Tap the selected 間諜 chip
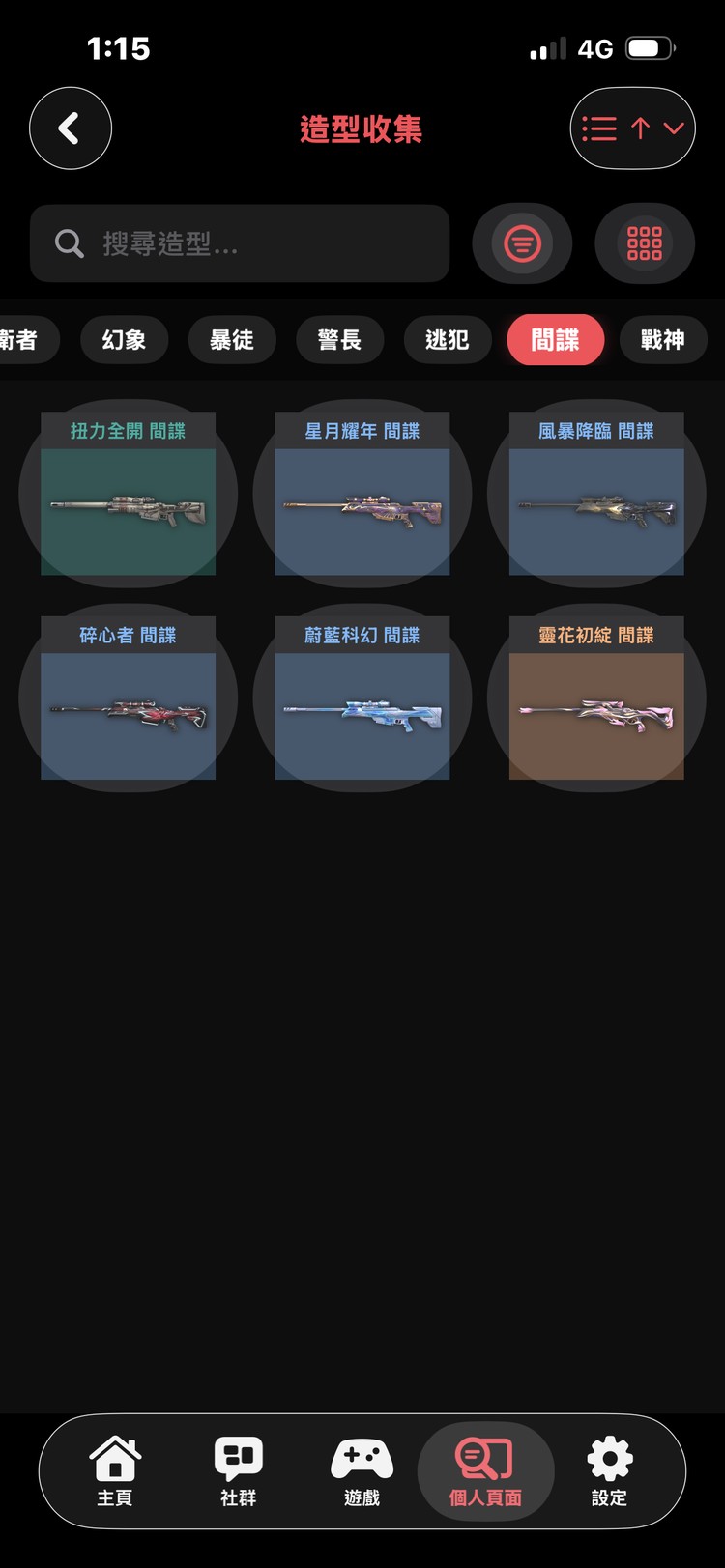Image resolution: width=725 pixels, height=1568 pixels. point(556,340)
